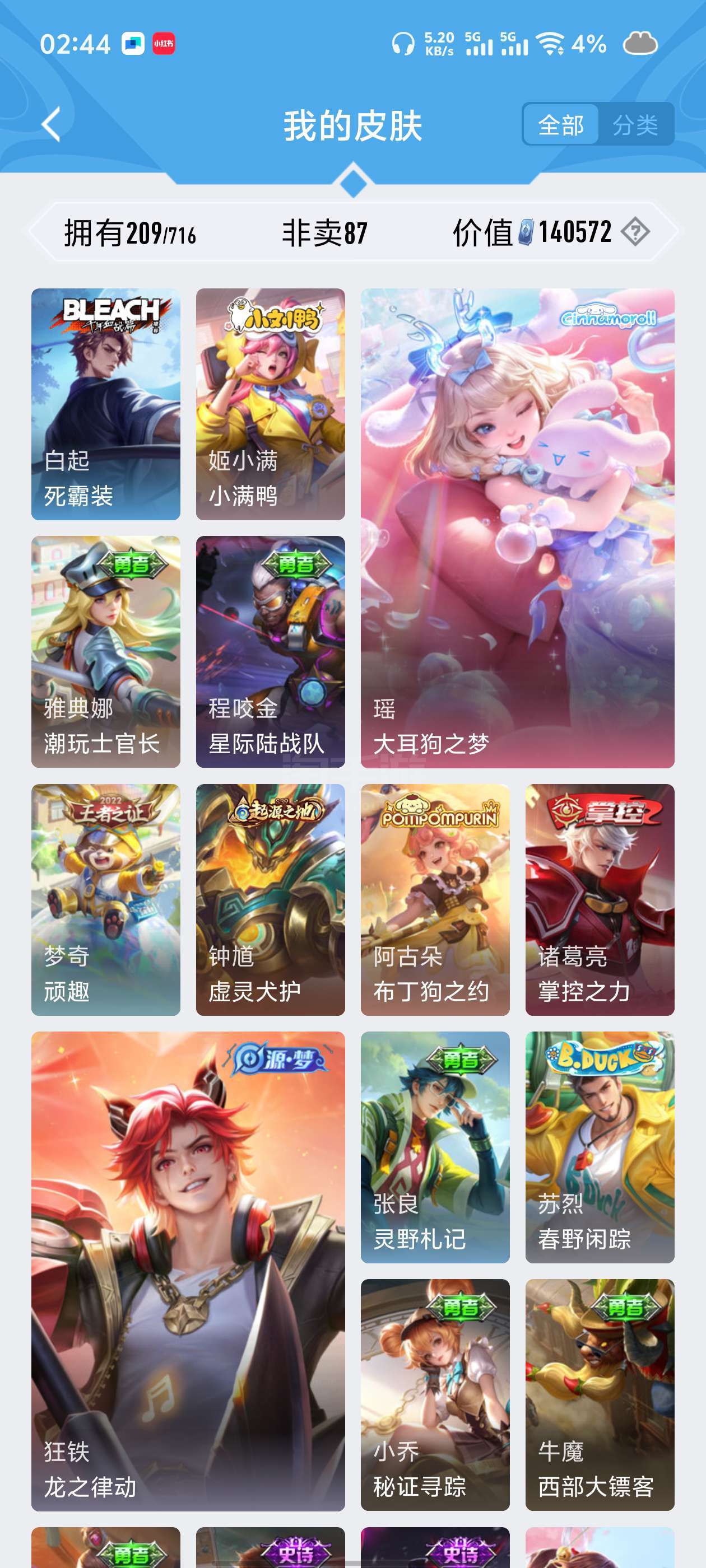706x1568 pixels.
Task: Open the 狂铁 龙之律动 skin card
Action: click(188, 1271)
